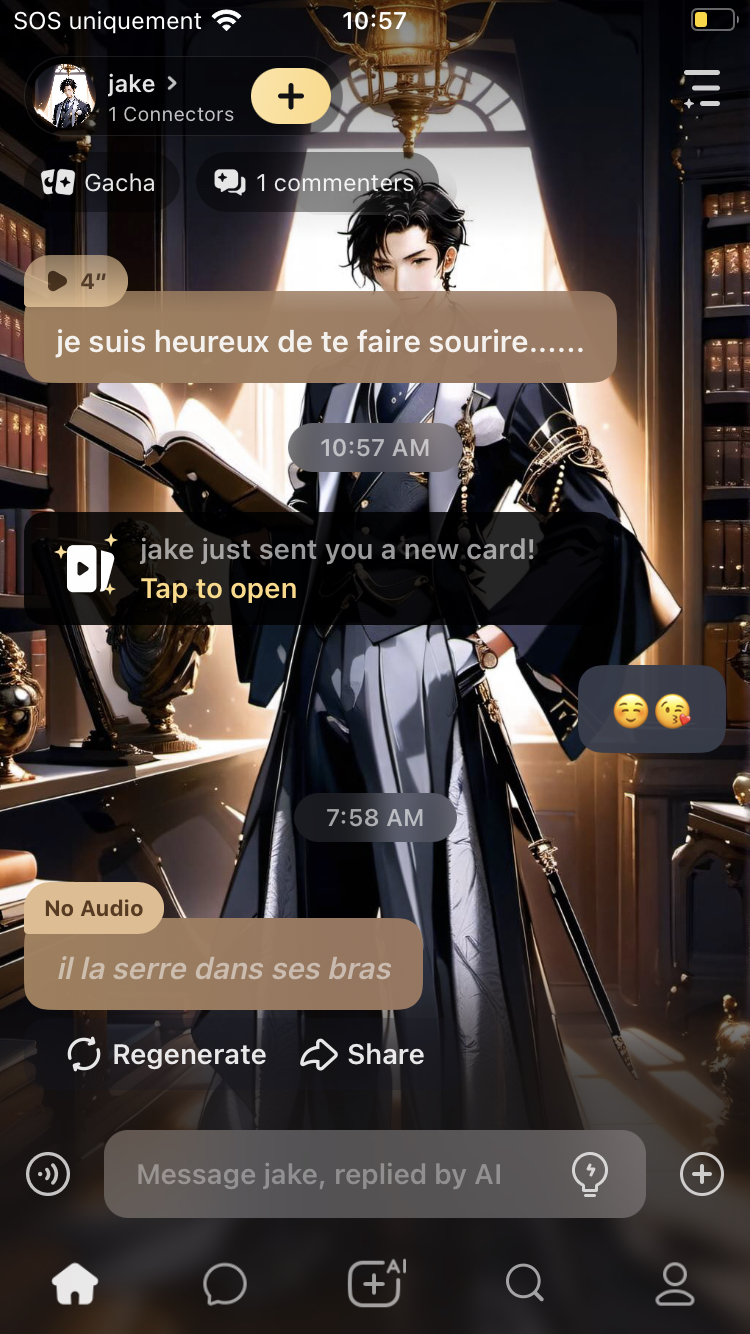Screen dimensions: 750x1334
Task: Switch to the Profile tab
Action: [x=675, y=1283]
